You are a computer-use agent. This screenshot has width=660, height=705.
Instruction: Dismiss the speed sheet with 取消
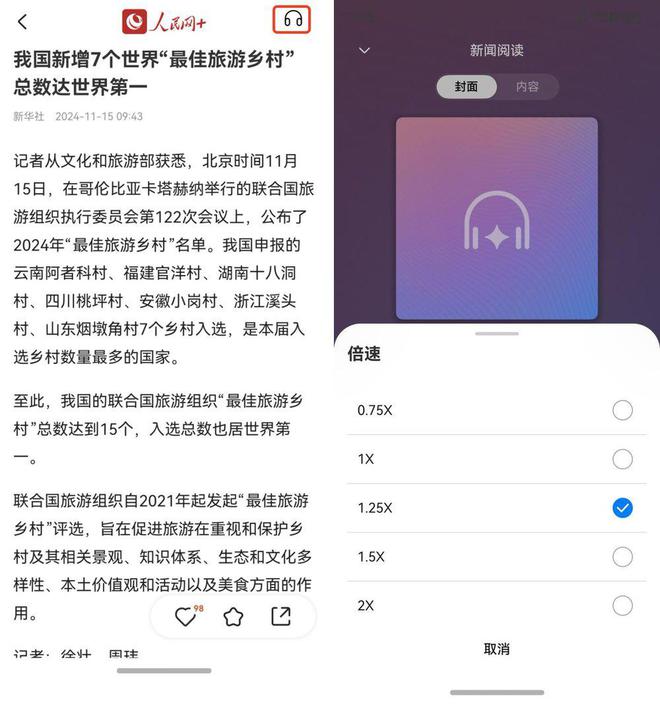[x=497, y=649]
